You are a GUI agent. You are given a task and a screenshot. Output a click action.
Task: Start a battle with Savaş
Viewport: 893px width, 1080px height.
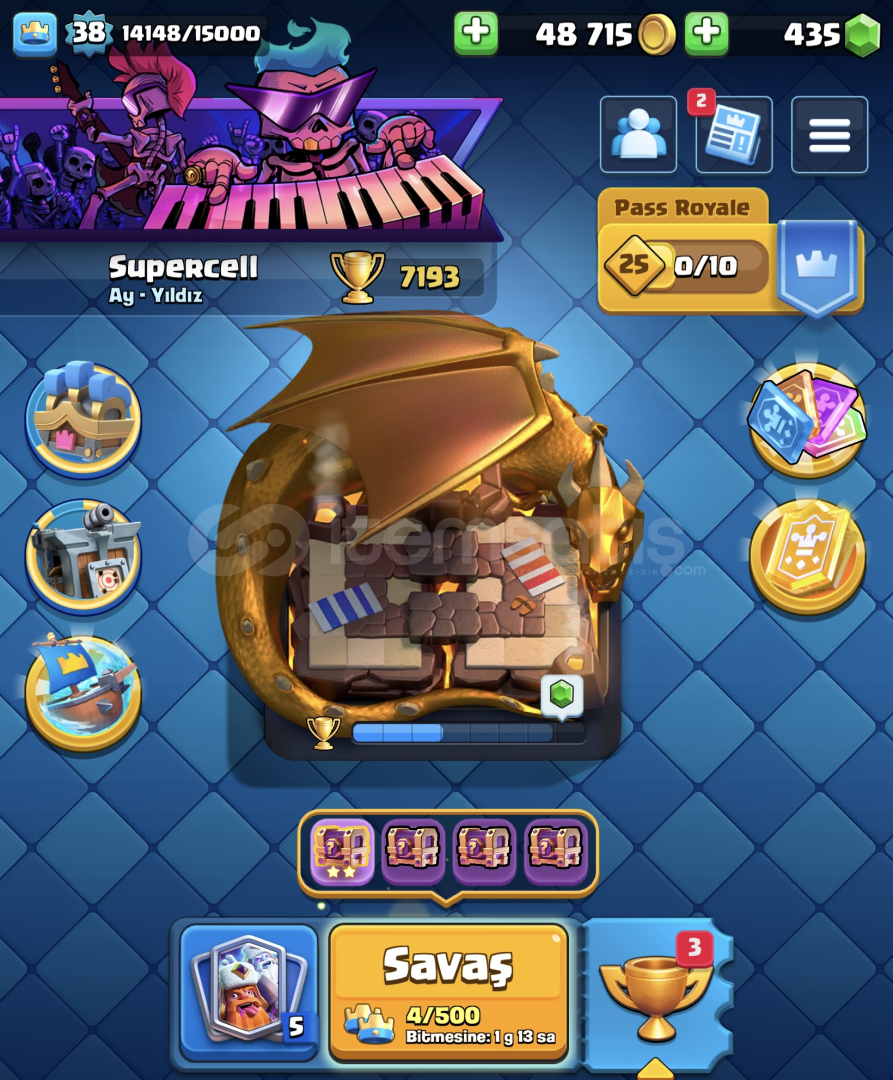pos(448,990)
